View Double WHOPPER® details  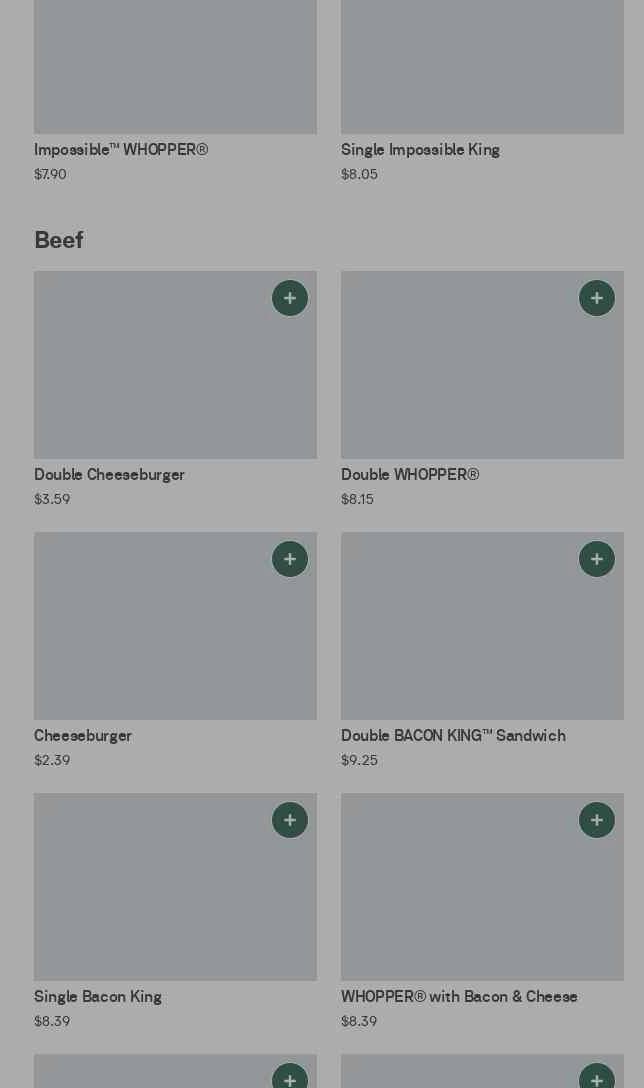click(482, 380)
